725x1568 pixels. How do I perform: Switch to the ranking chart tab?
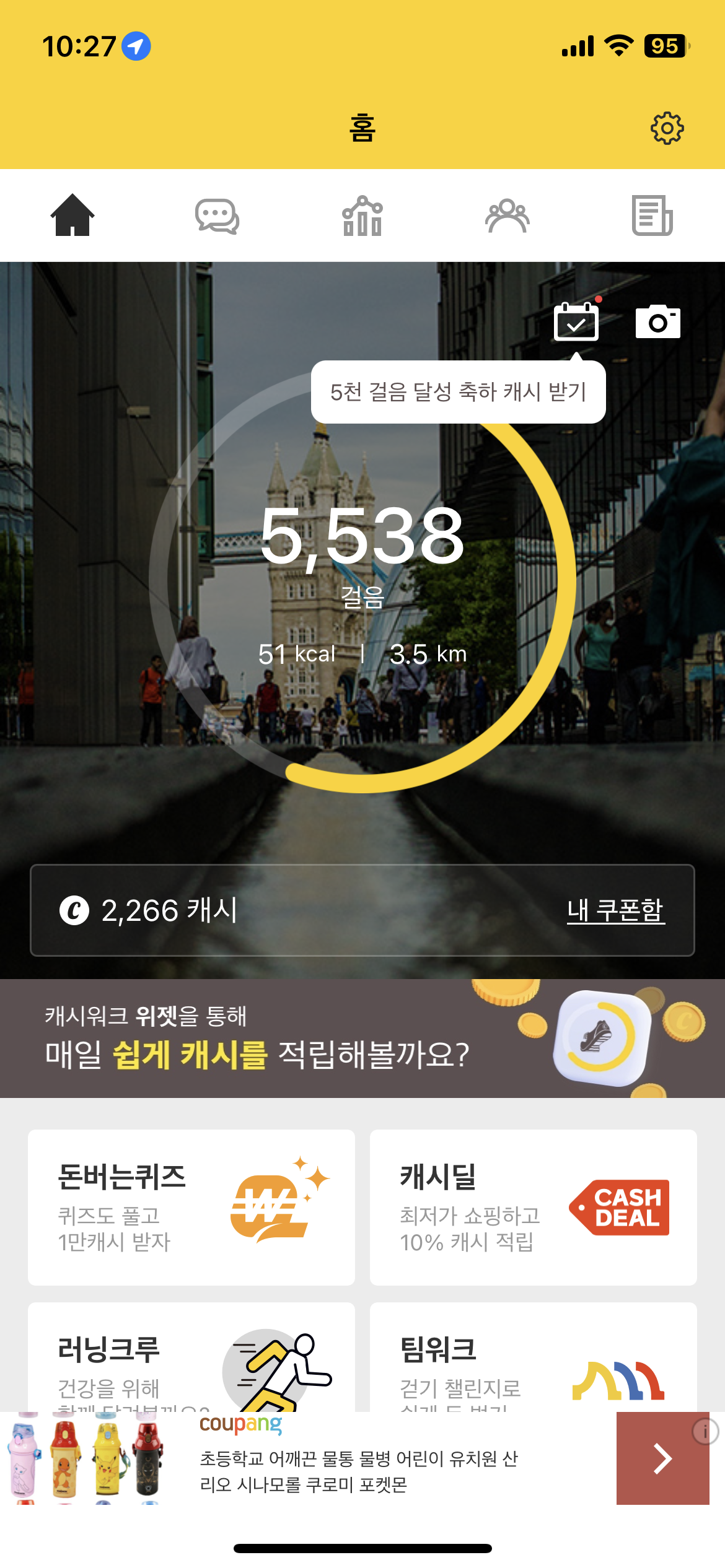pos(362,216)
